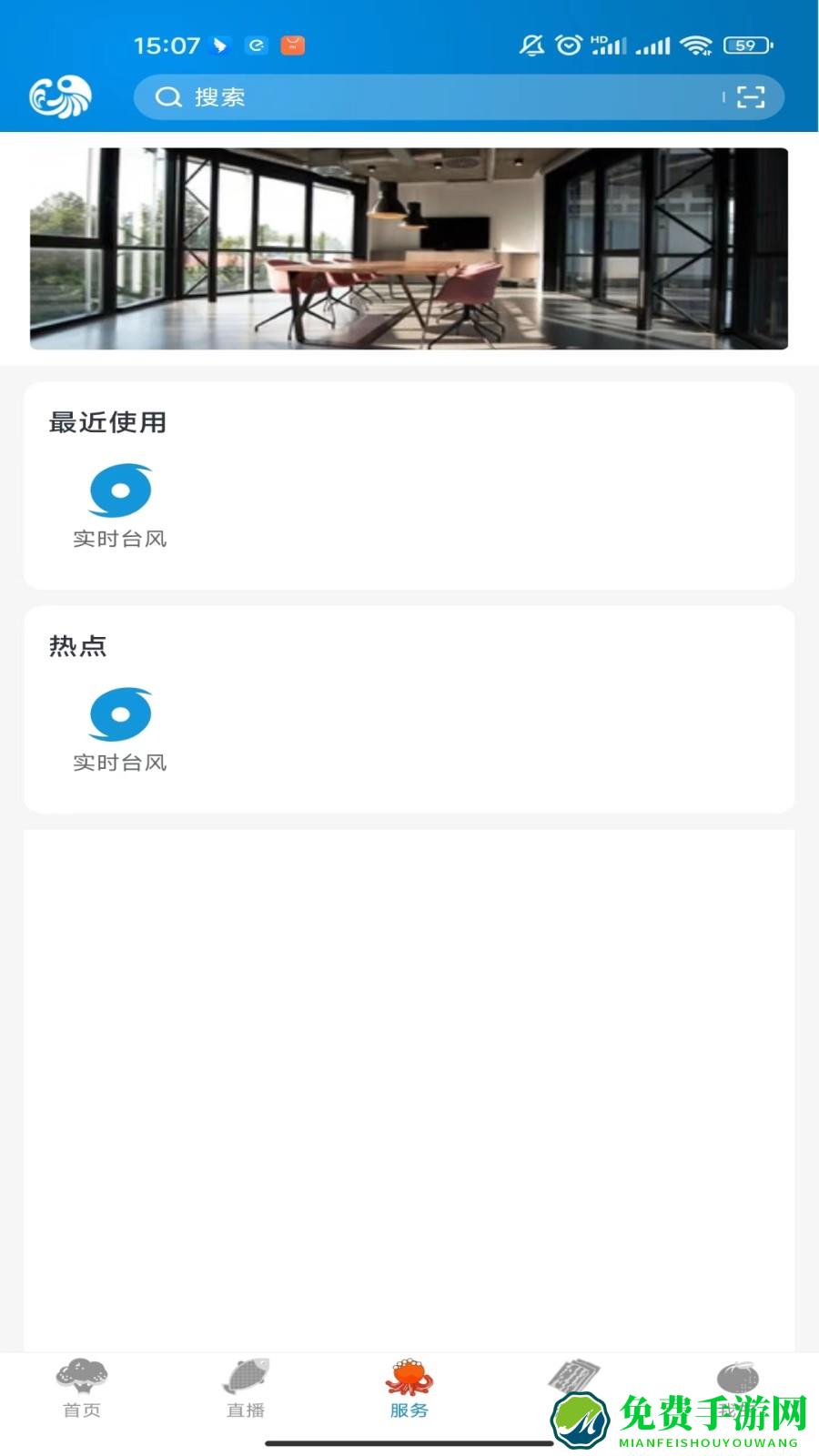Tap the newspaper icon in the bottom bar
This screenshot has height=1456, width=819.
573,1376
